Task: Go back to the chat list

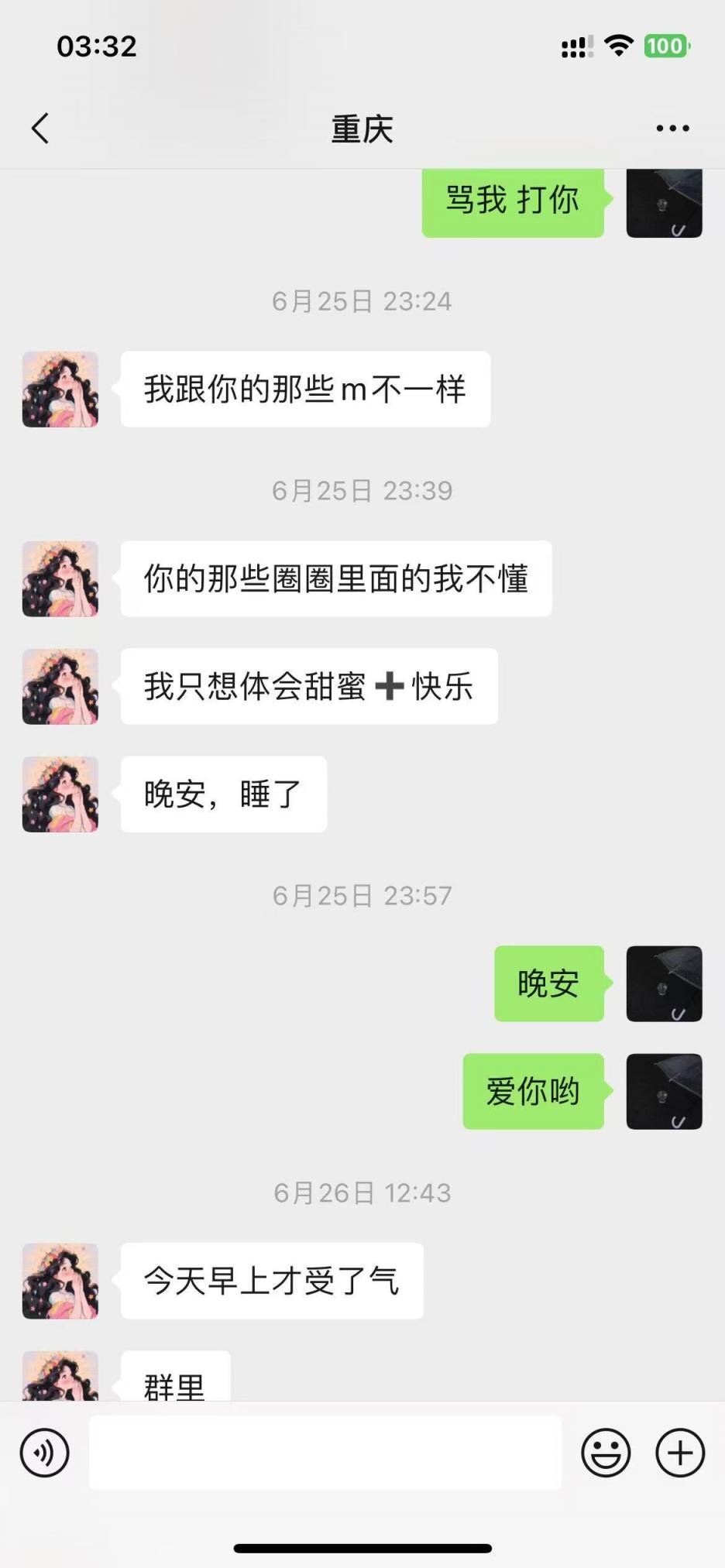Action: tap(40, 129)
